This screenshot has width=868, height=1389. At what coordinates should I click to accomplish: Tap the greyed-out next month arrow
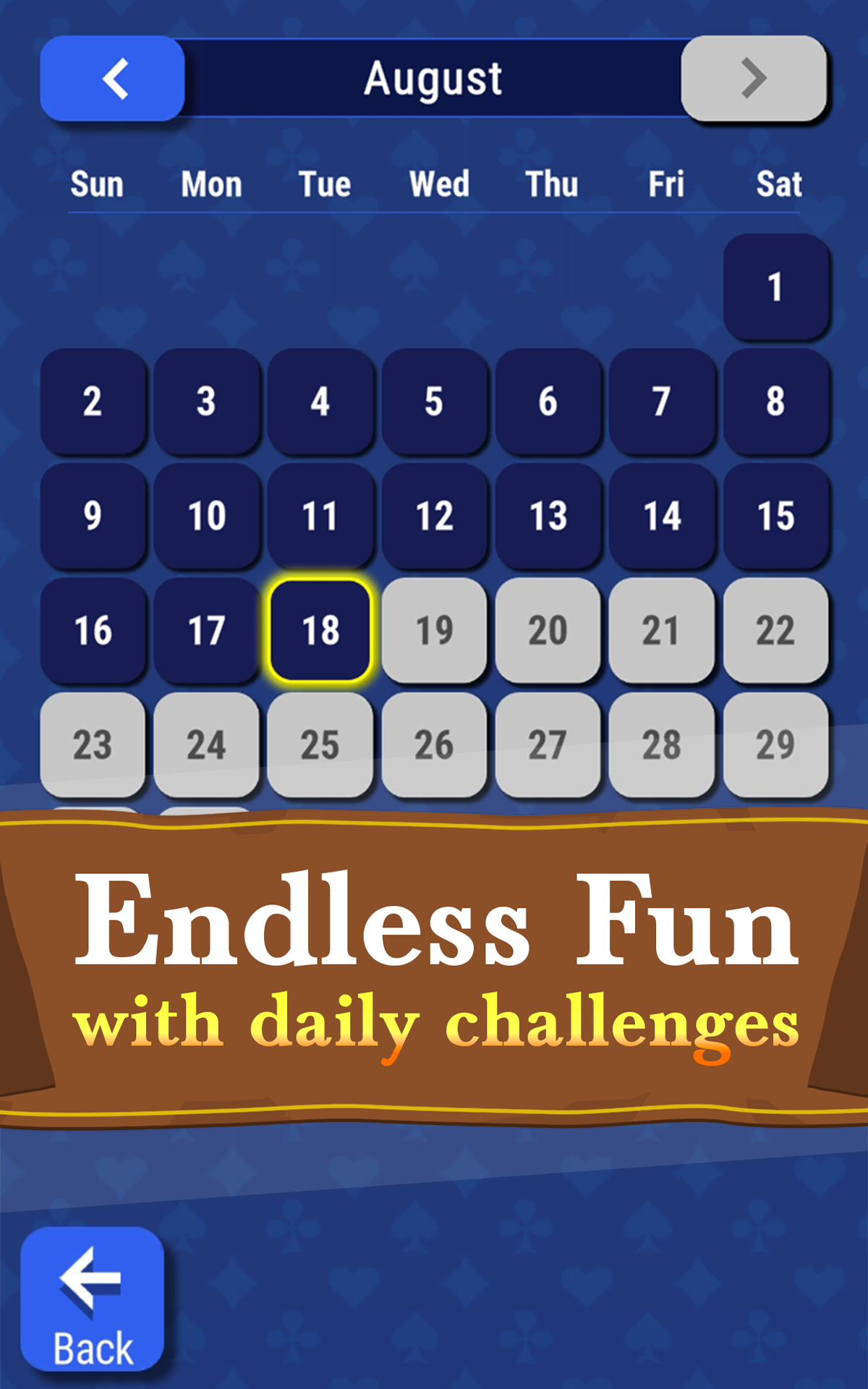point(754,78)
